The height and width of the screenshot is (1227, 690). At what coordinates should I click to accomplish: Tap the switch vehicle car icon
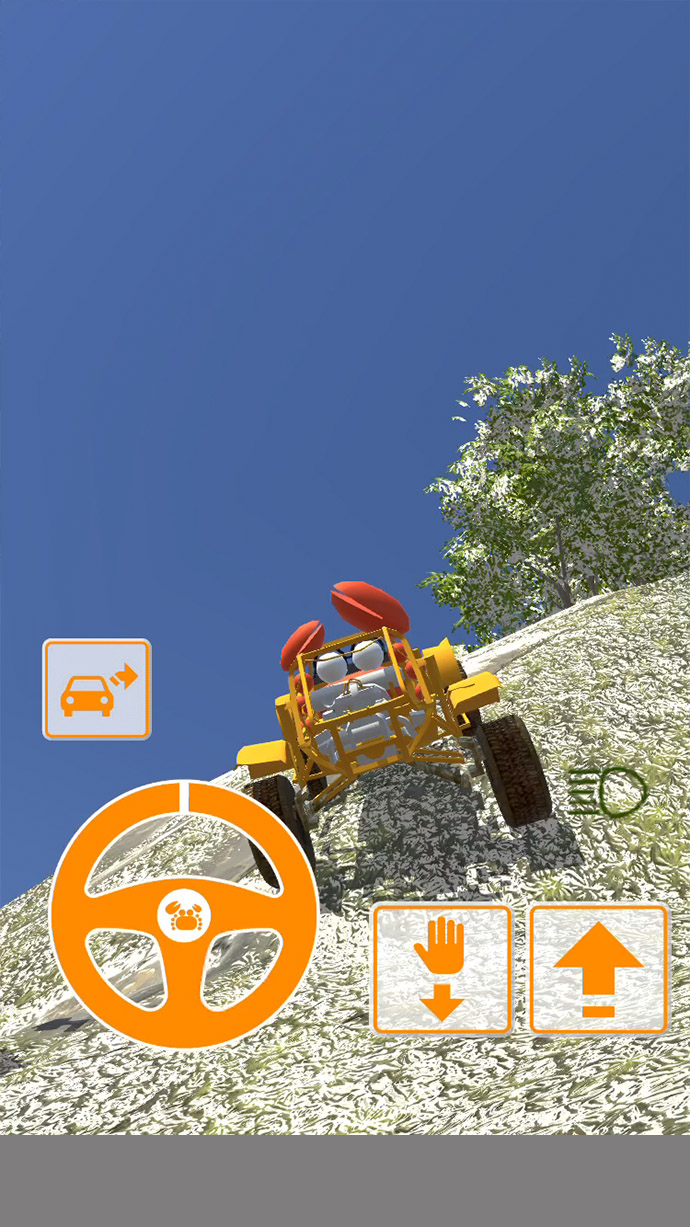pyautogui.click(x=96, y=689)
